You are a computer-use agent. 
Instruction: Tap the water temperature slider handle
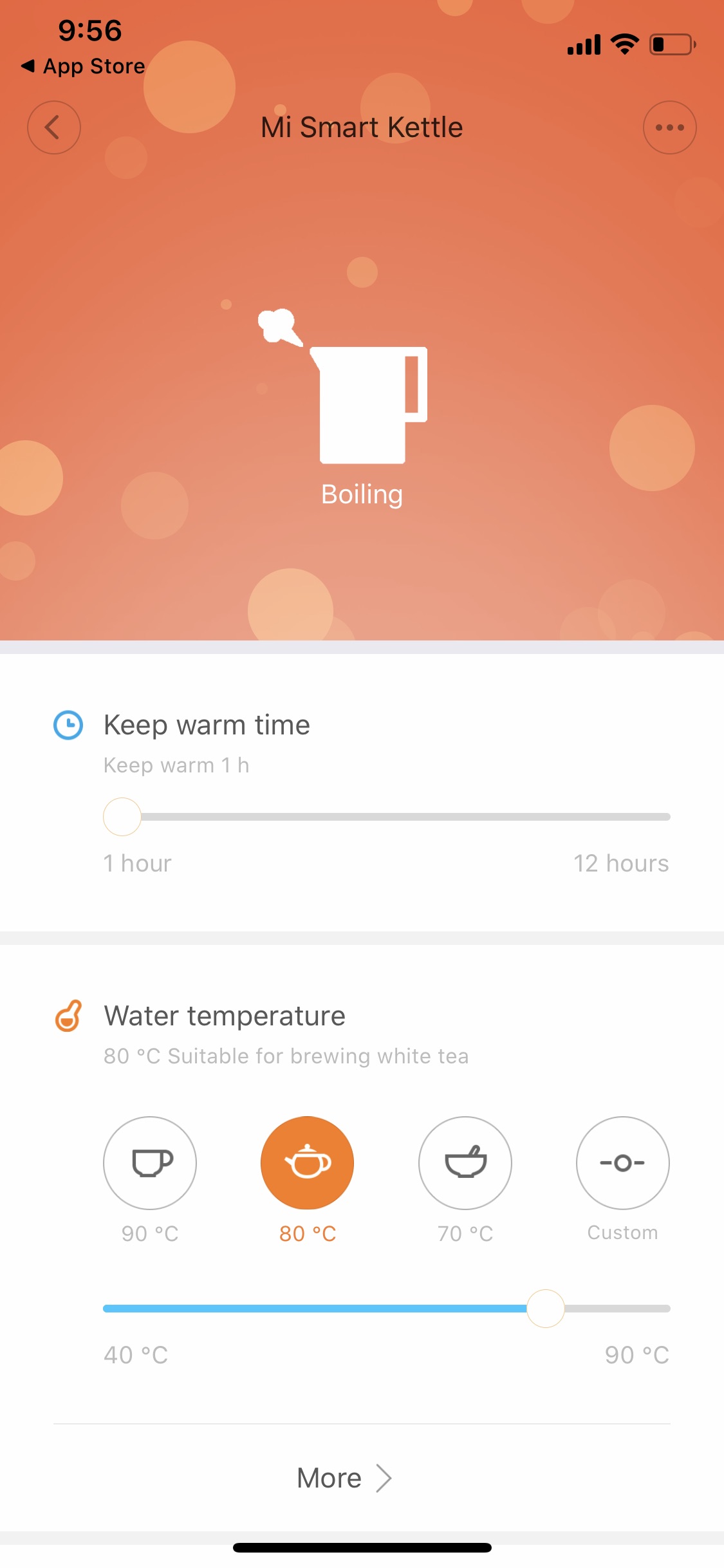pyautogui.click(x=546, y=1309)
